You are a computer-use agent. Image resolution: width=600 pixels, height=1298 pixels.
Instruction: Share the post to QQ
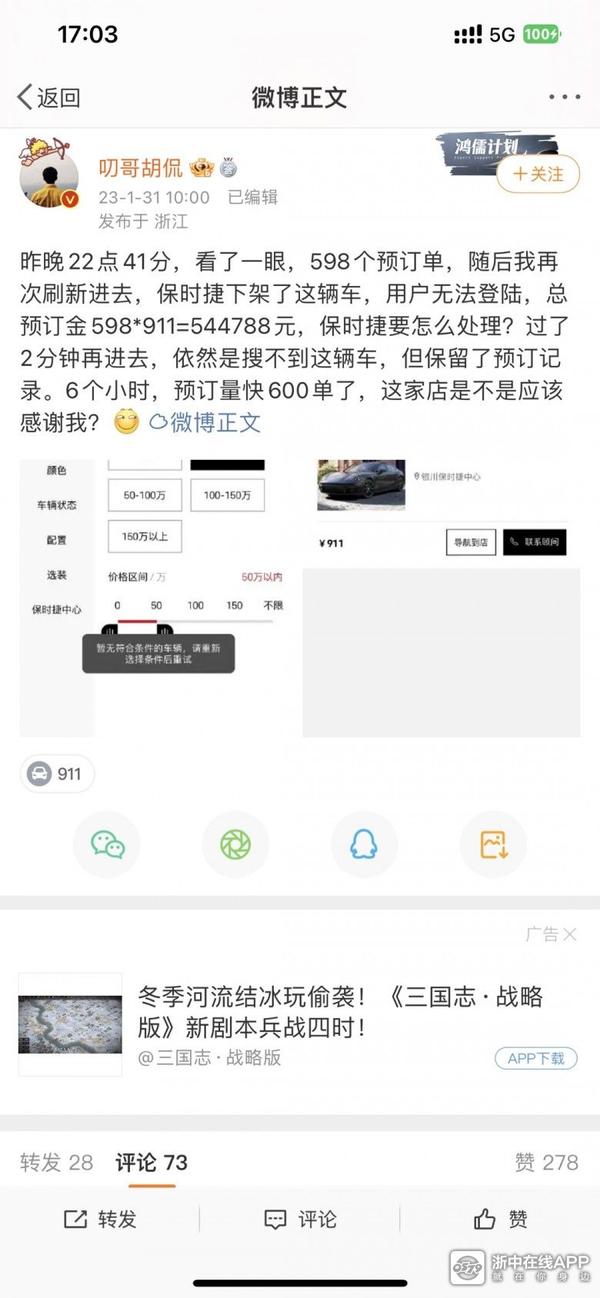(364, 845)
